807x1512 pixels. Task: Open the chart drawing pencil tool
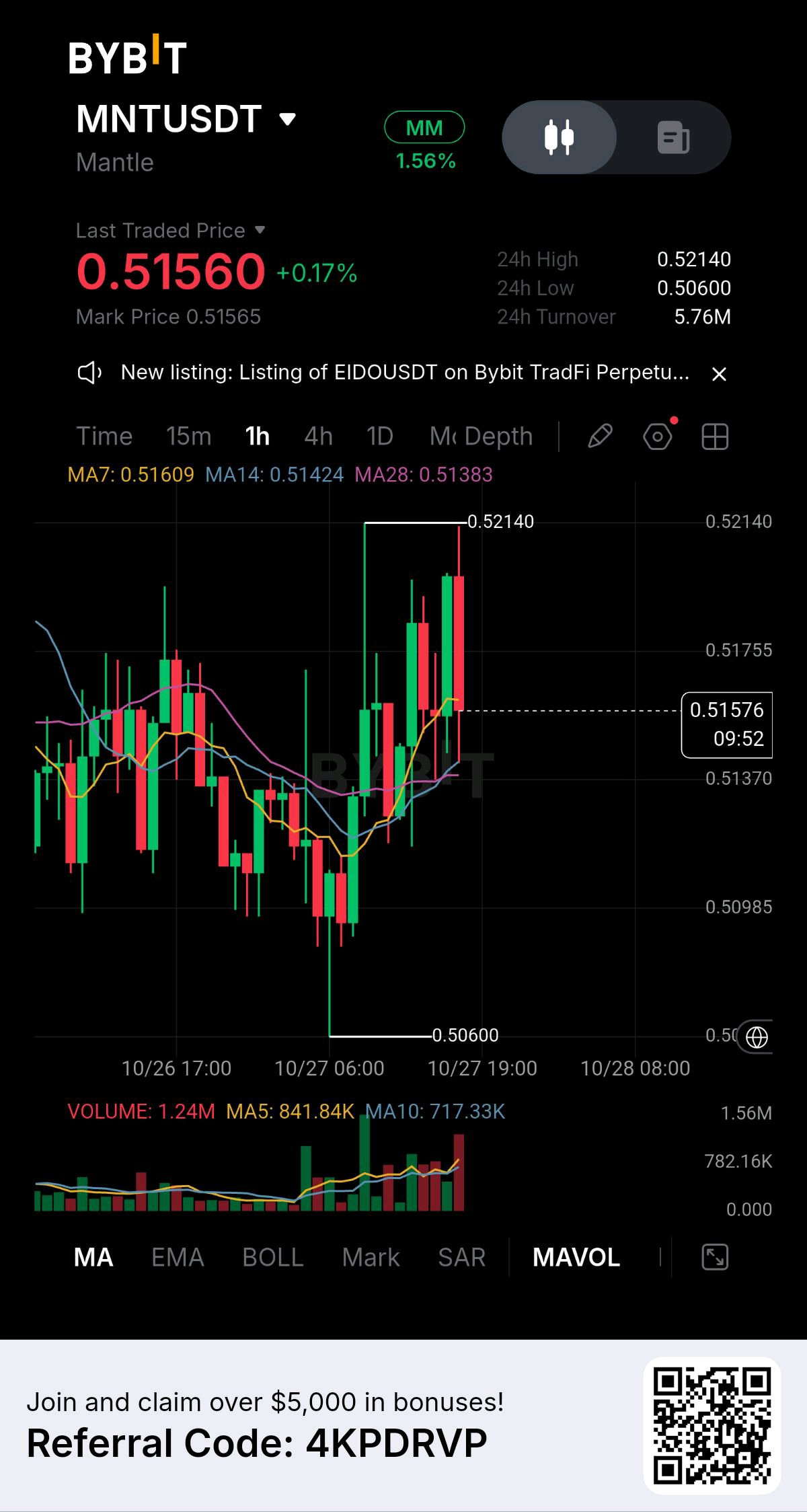pyautogui.click(x=600, y=437)
